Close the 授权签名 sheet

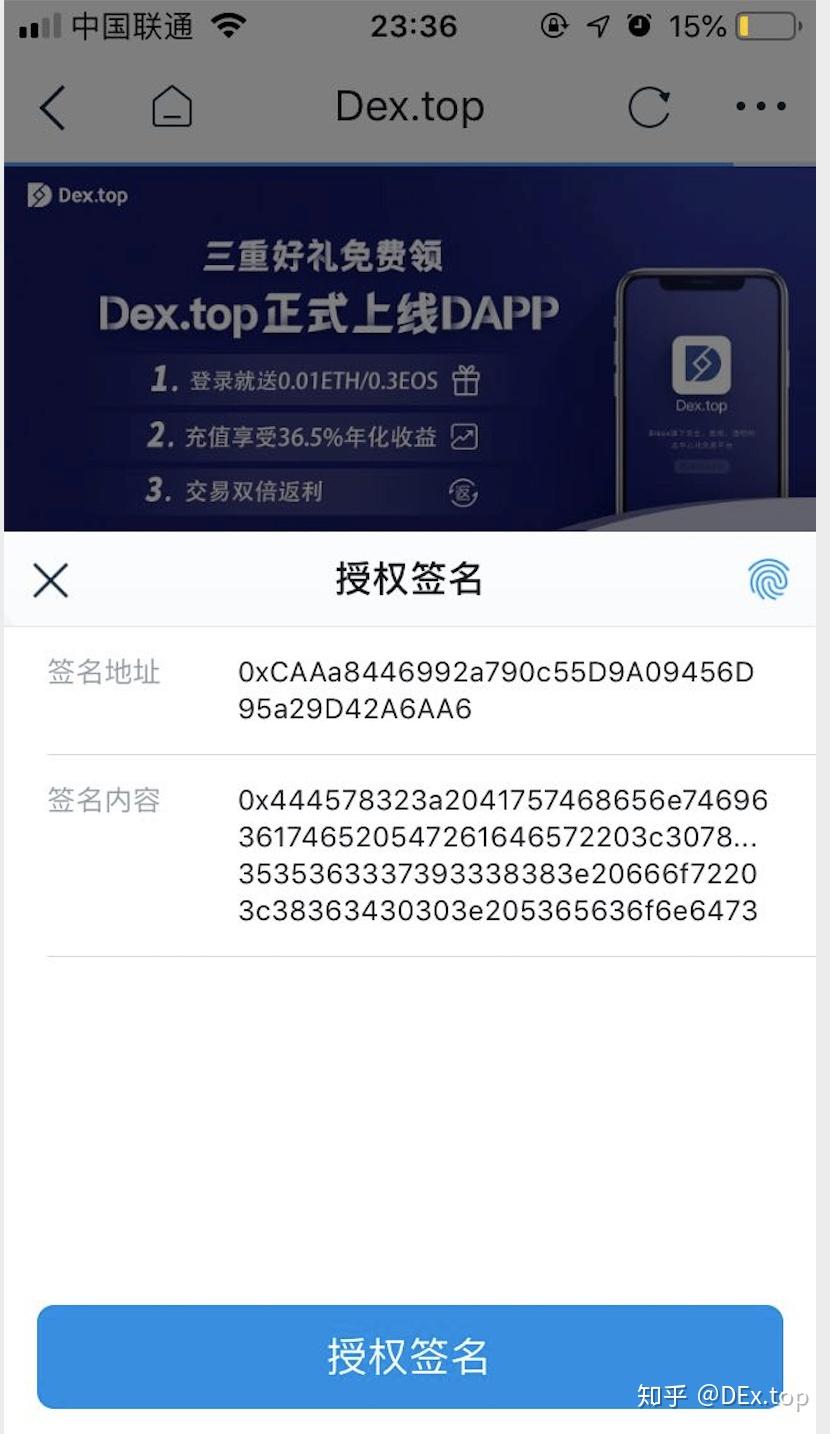51,580
